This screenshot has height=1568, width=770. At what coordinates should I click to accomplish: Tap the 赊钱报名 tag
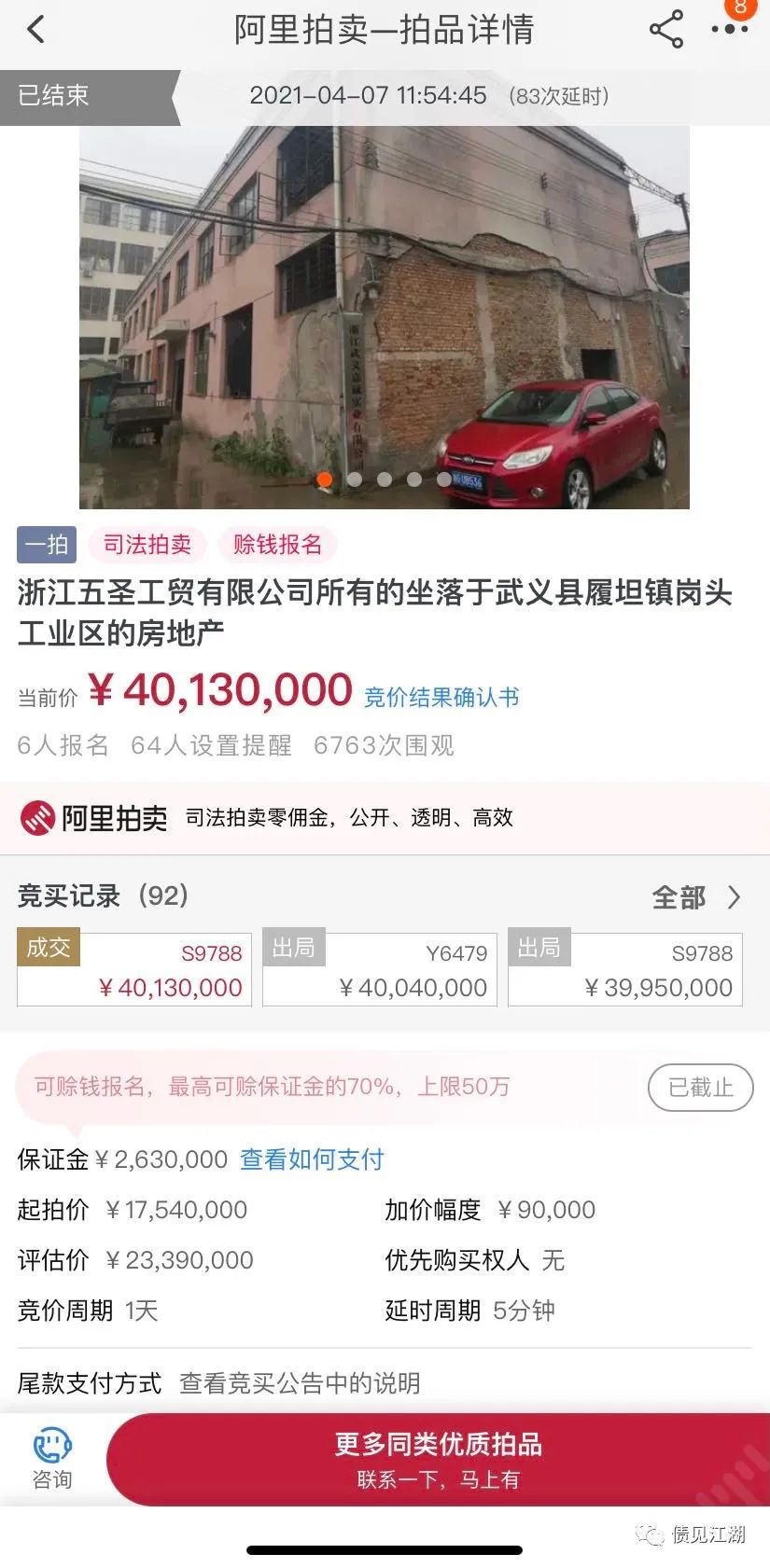pos(277,545)
